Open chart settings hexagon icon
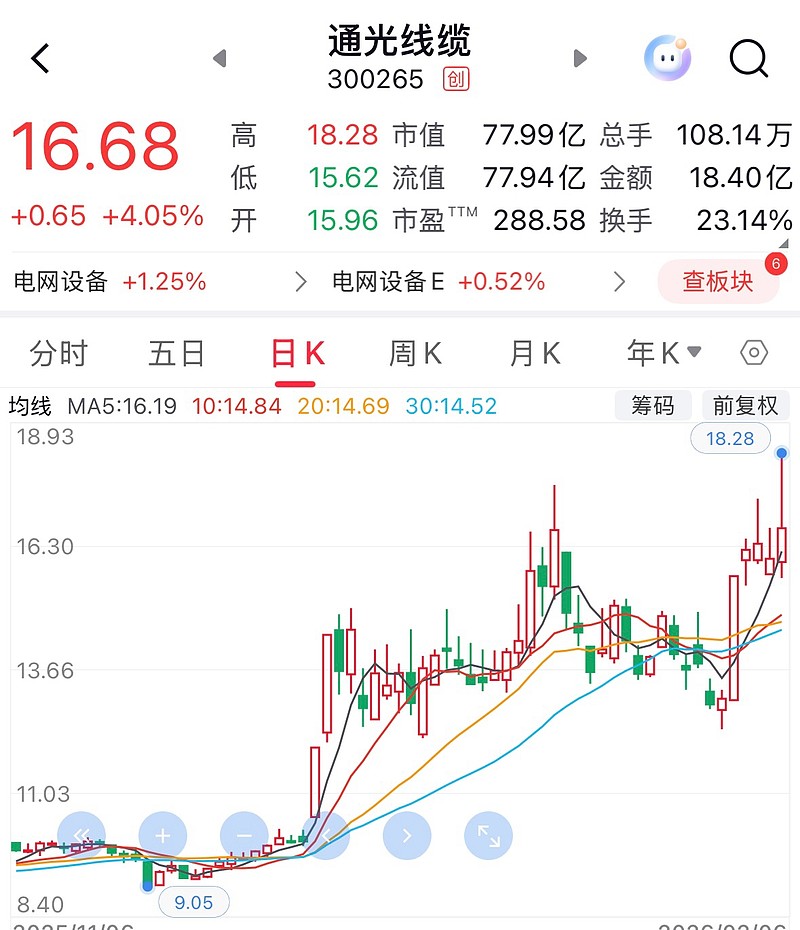 coord(754,353)
